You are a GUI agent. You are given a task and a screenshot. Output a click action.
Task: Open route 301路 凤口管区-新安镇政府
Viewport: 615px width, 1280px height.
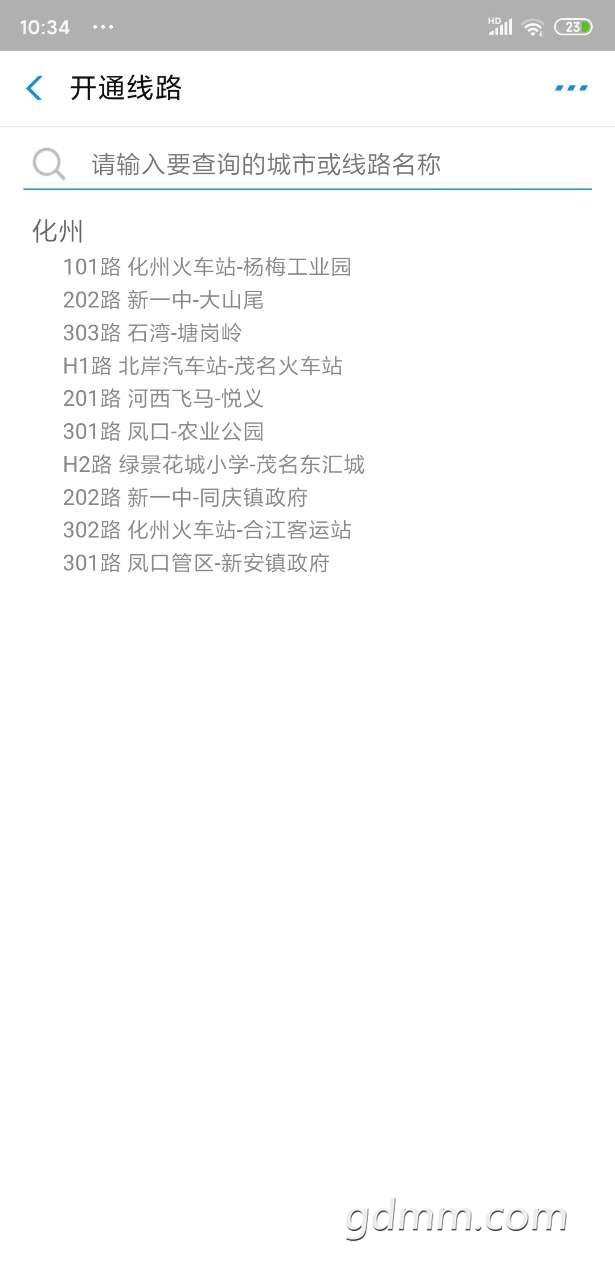click(x=196, y=564)
